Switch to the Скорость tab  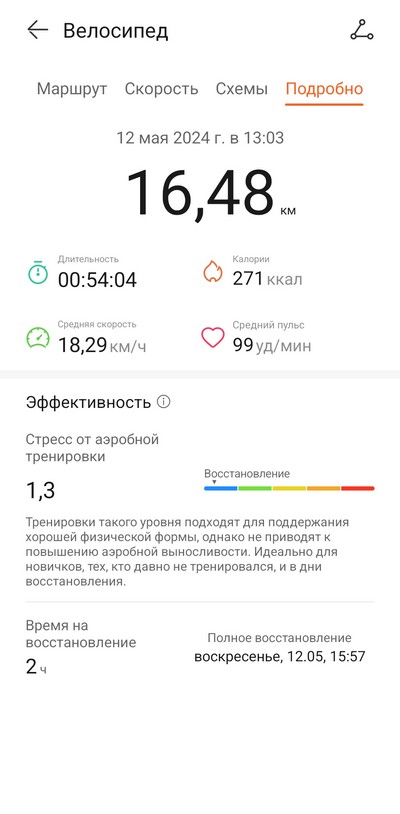(161, 89)
